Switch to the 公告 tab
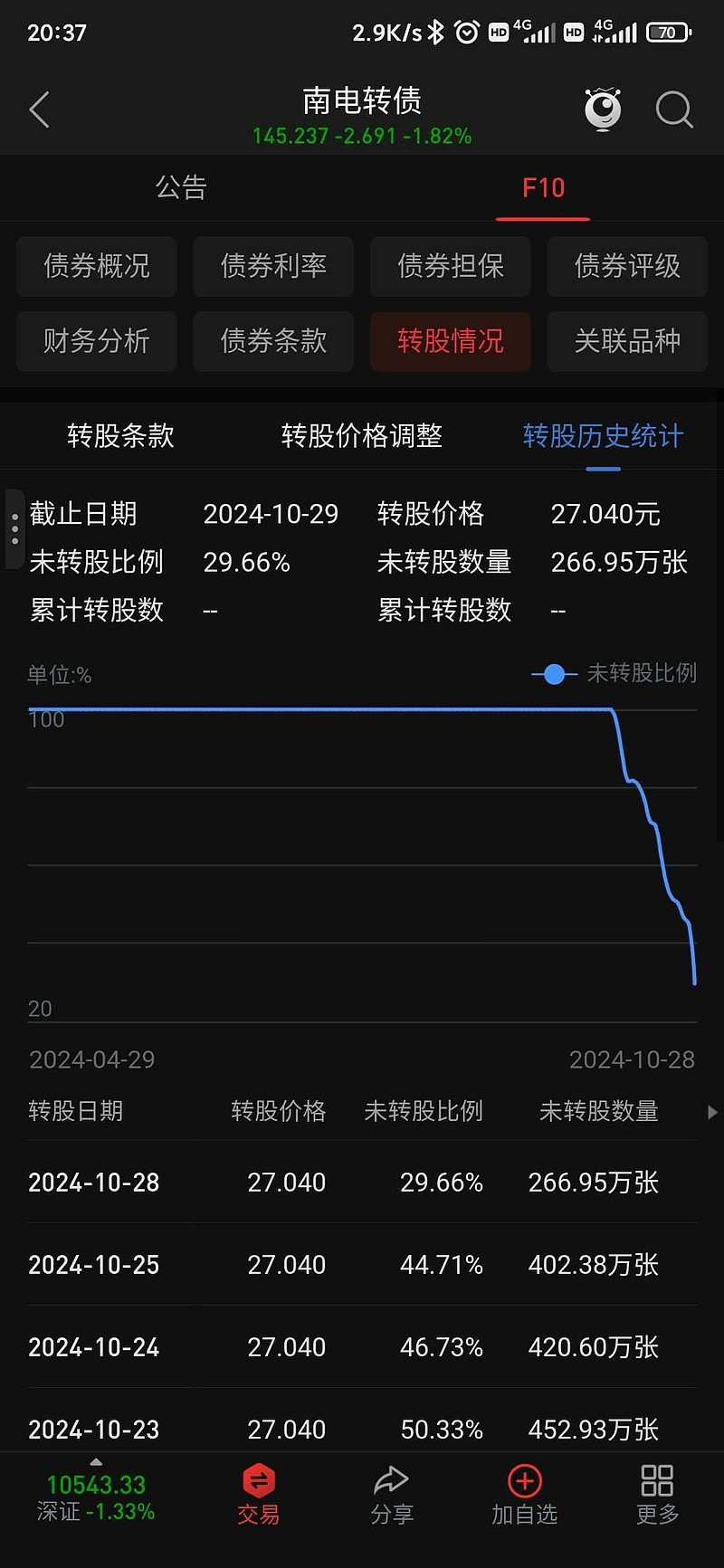 (x=181, y=187)
